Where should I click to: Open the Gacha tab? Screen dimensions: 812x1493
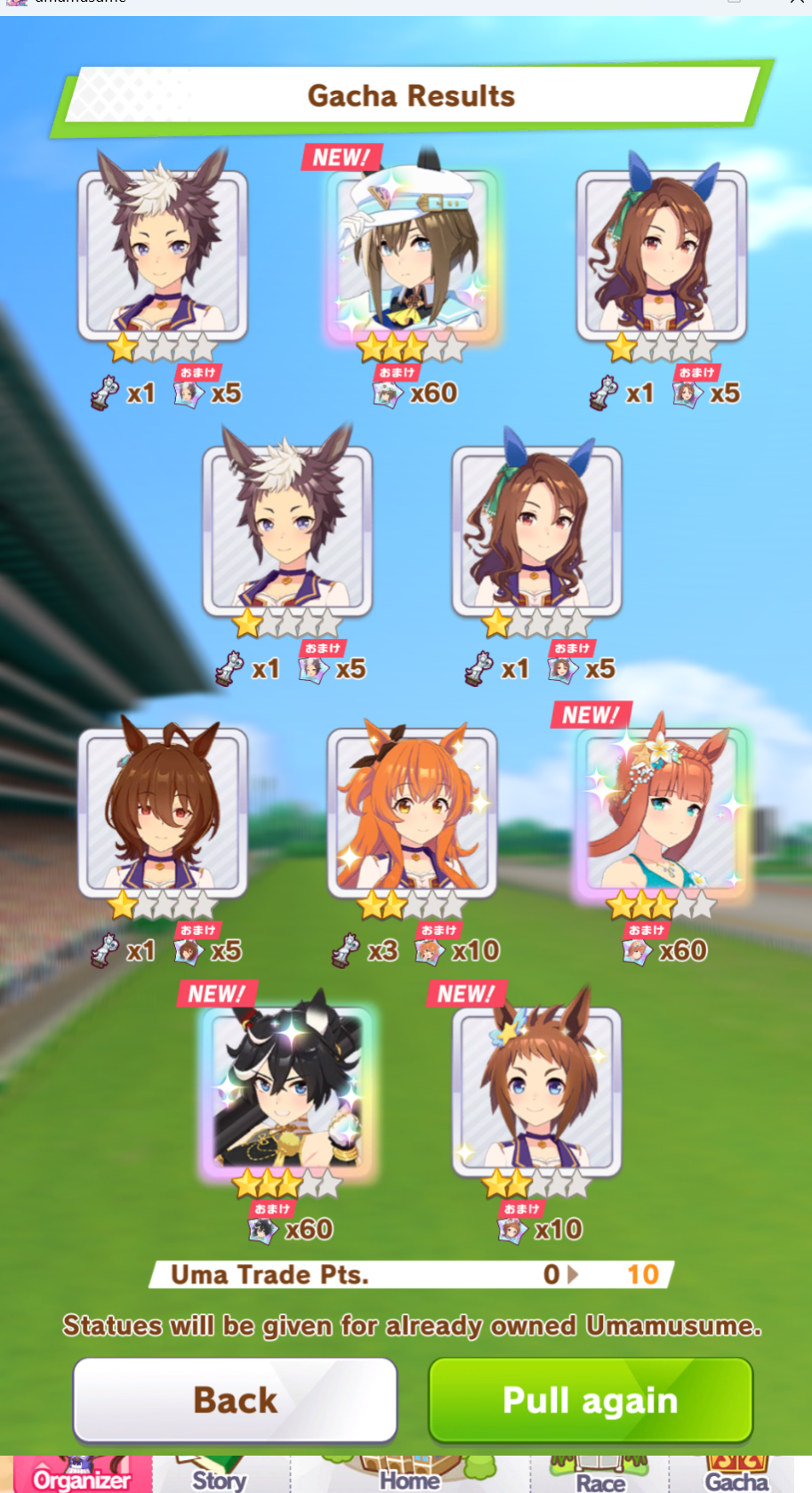click(x=737, y=1474)
